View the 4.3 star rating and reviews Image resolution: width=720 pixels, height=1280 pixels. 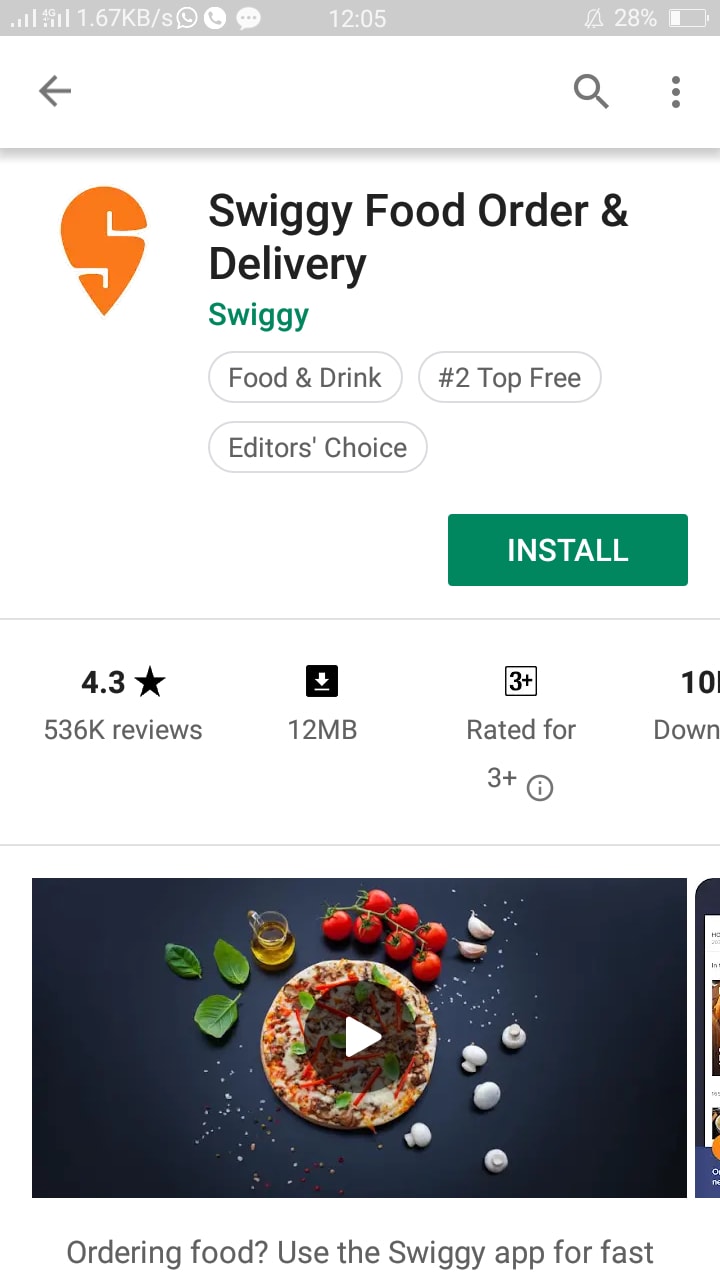click(x=123, y=705)
